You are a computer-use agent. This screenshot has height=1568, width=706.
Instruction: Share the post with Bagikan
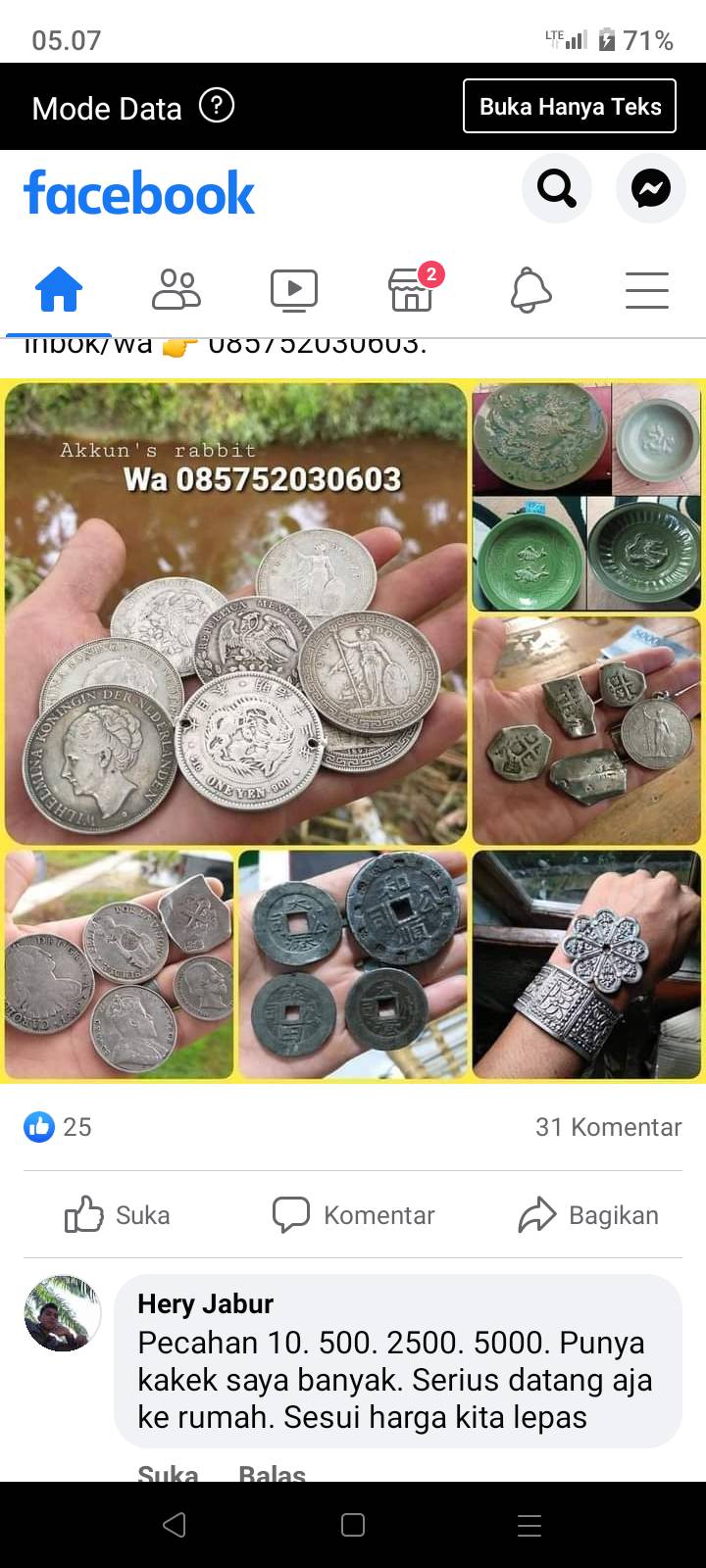click(588, 1215)
